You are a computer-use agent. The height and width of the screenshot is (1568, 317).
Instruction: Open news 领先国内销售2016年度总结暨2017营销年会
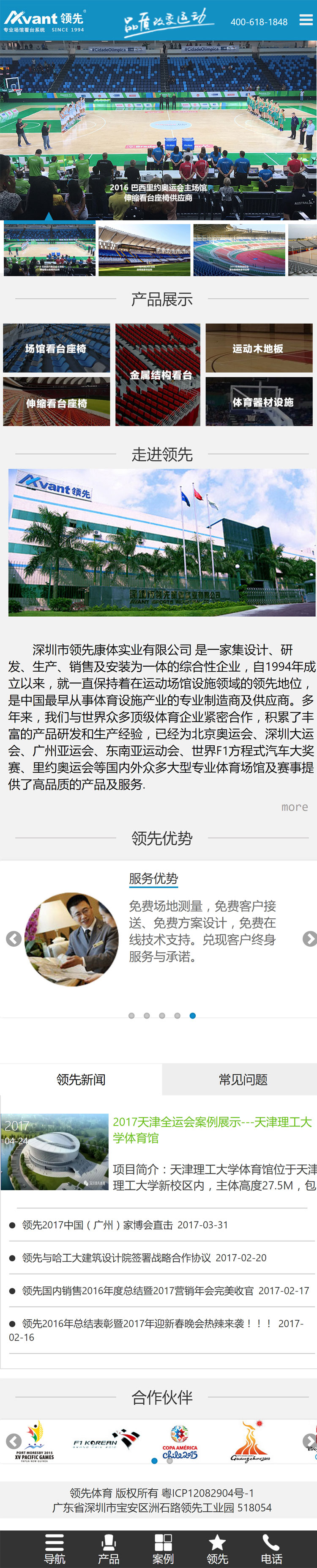point(137,1291)
